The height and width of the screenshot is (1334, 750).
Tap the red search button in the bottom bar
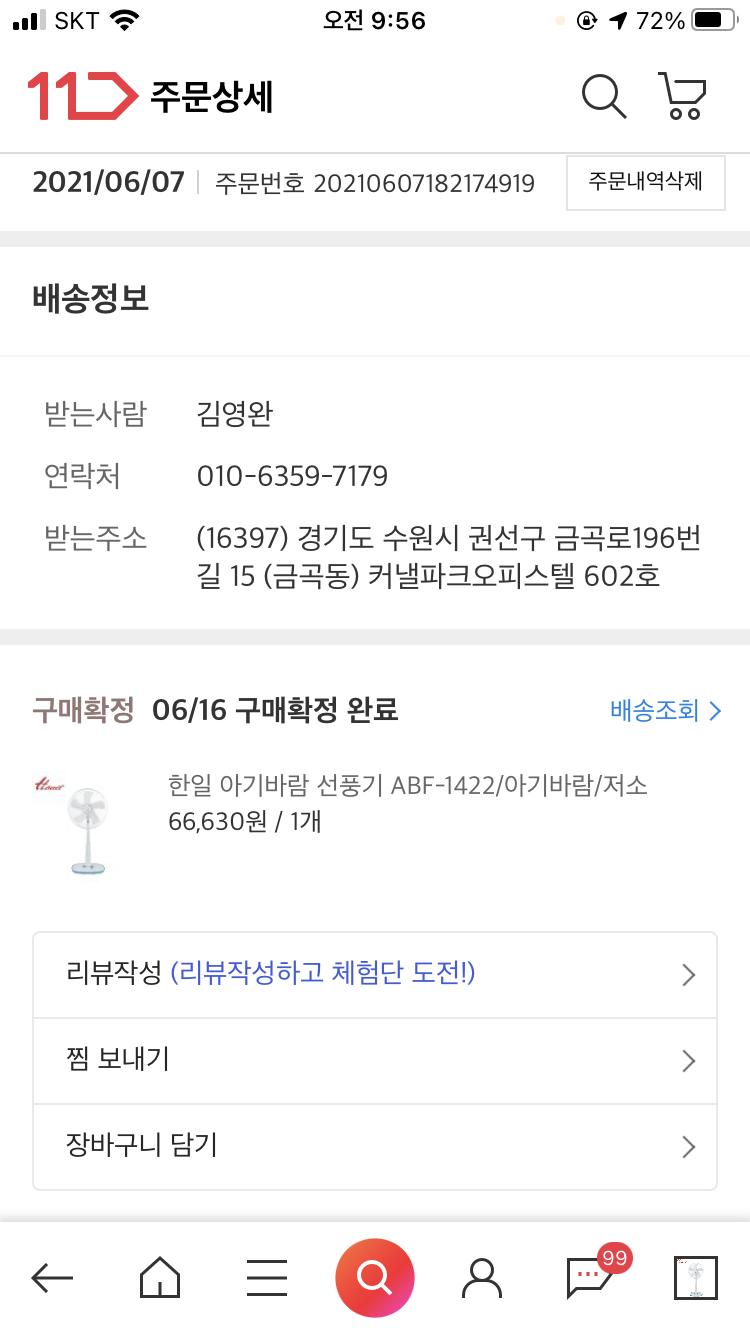tap(375, 1277)
